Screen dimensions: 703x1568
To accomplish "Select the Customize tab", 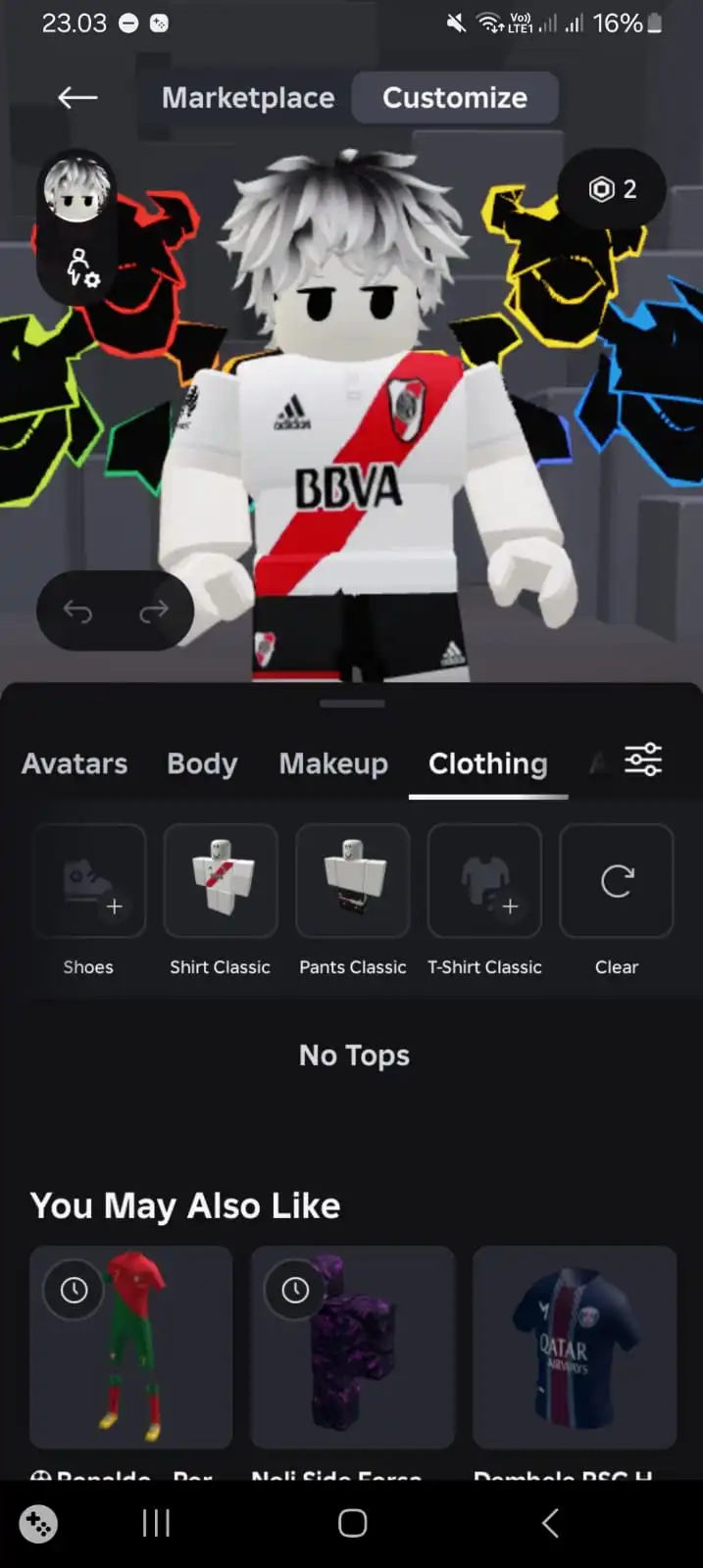I will click(x=455, y=98).
